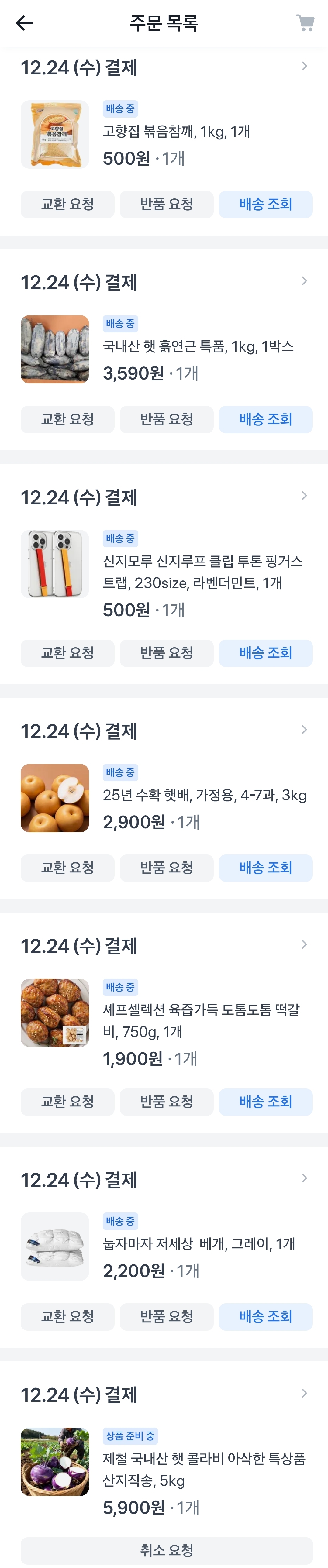Check 배송 조회 for 셰프셀렉션 떡갈비
Screen dimensions: 328x1568
click(265, 1102)
